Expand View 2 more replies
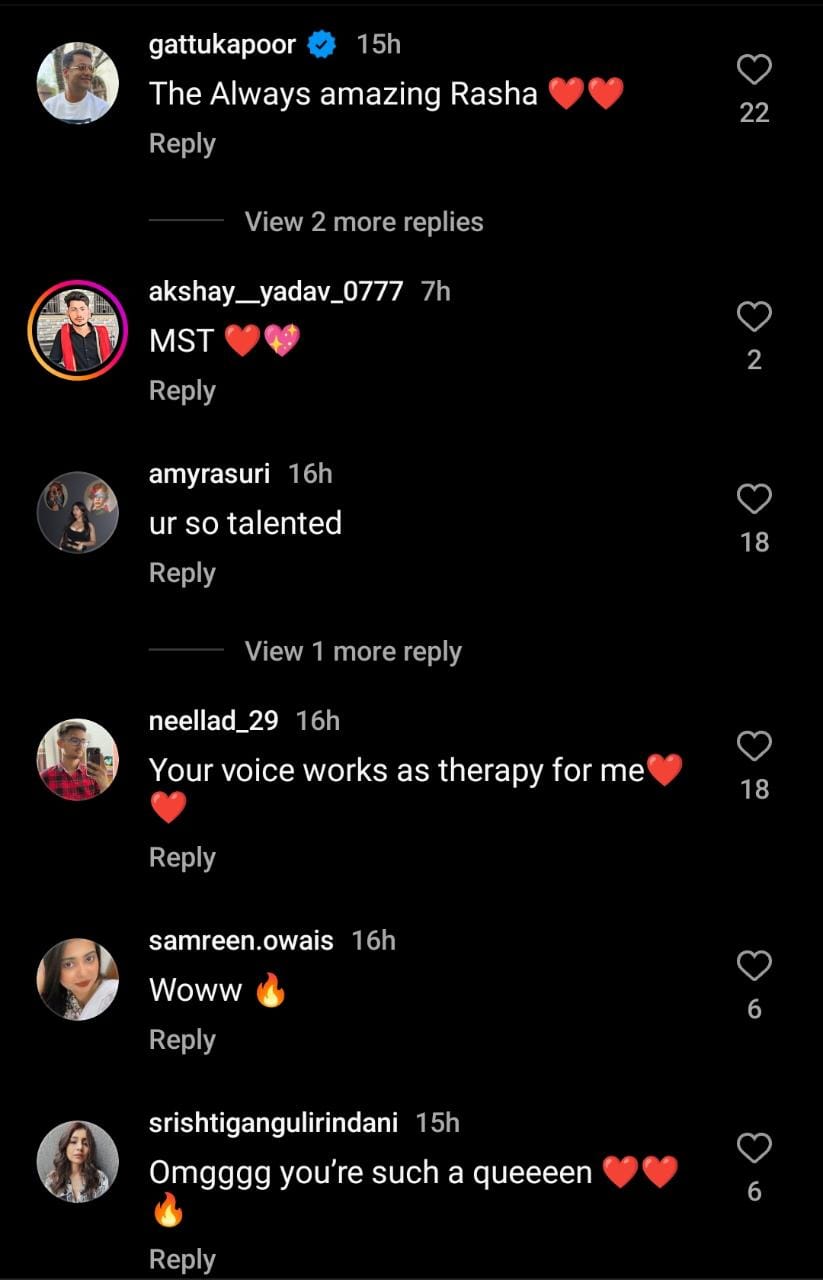The height and width of the screenshot is (1280, 823). 364,222
